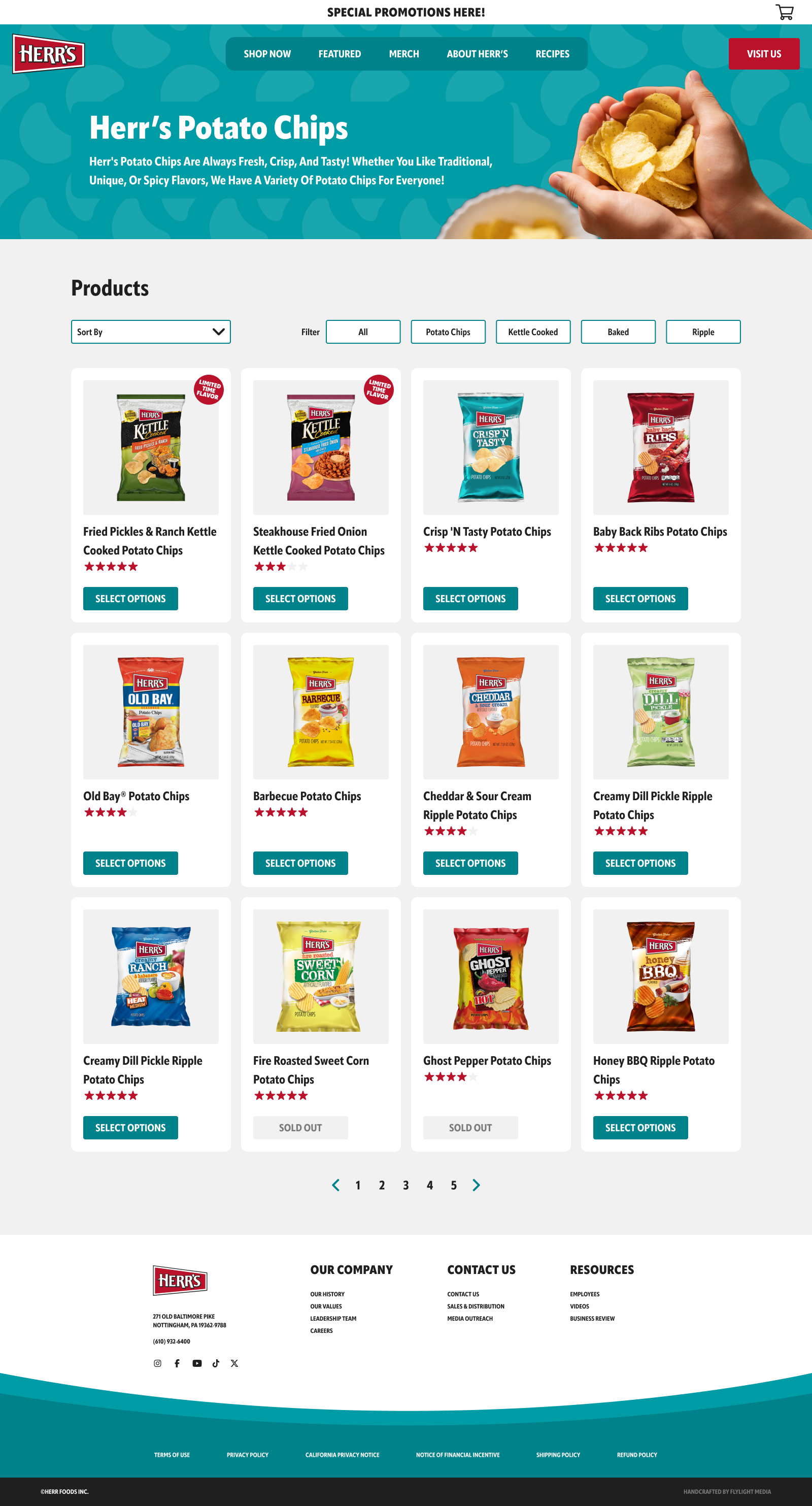Viewport: 812px width, 1506px height.
Task: Open the Sales & Distribution link
Action: (475, 1306)
